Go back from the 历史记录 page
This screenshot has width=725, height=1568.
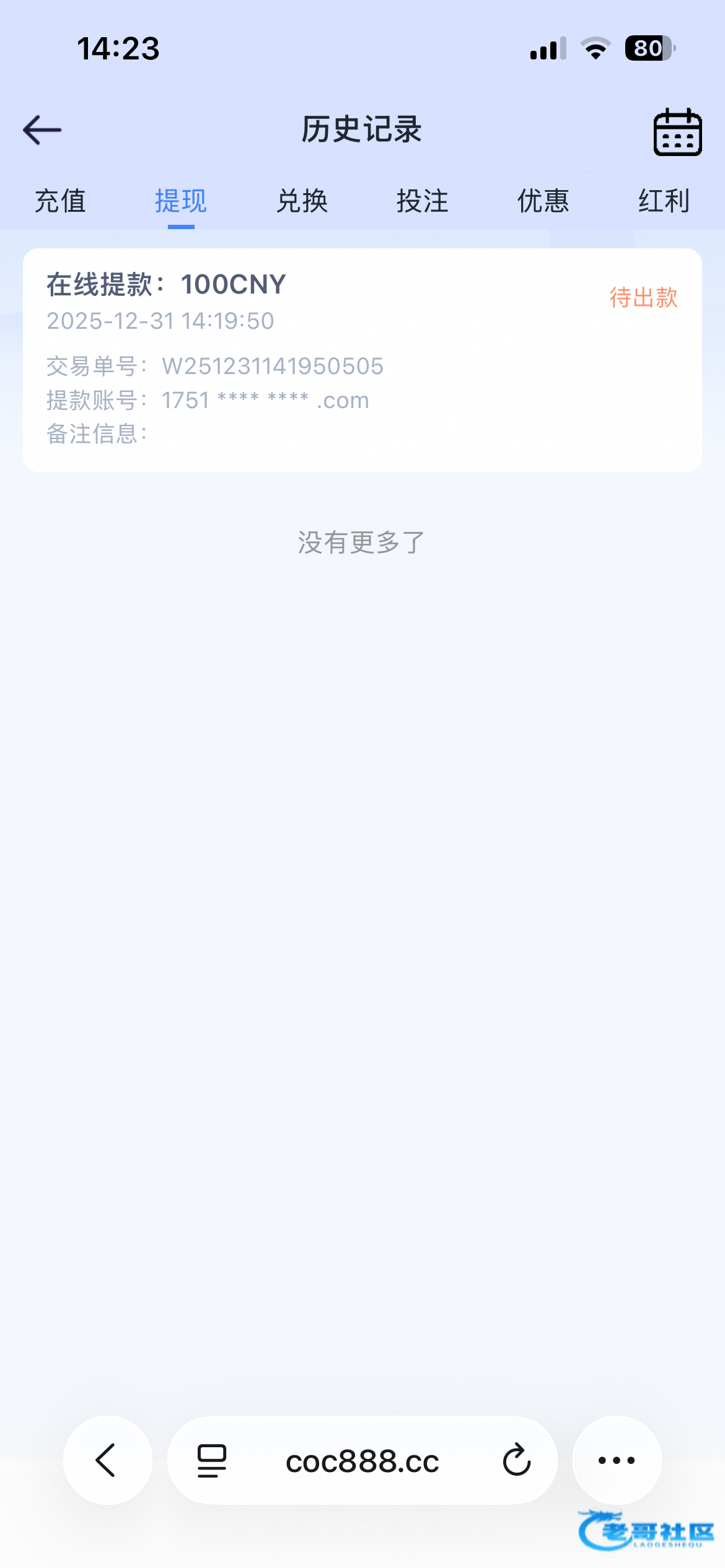(x=42, y=130)
